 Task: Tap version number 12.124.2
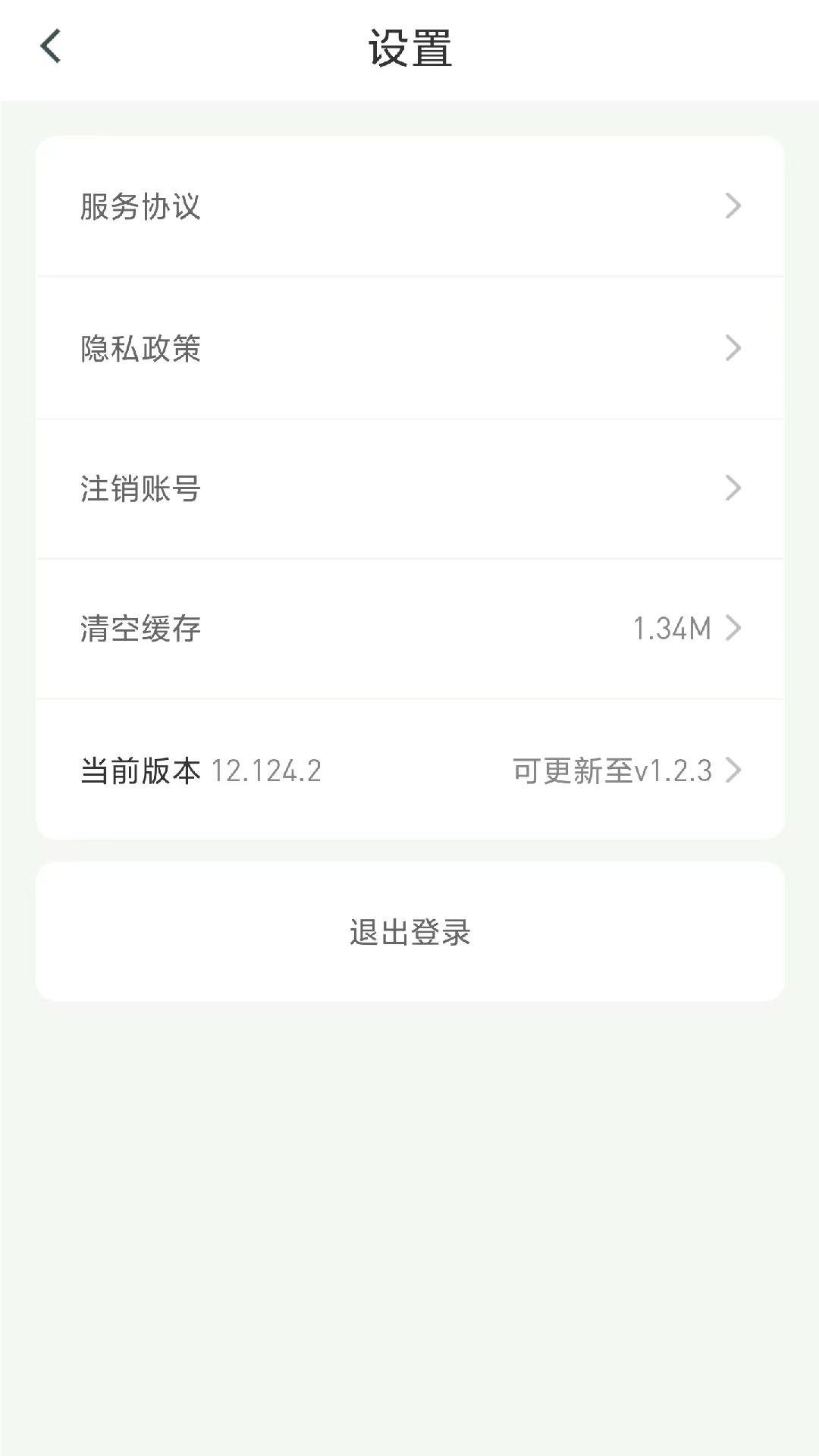pyautogui.click(x=267, y=770)
